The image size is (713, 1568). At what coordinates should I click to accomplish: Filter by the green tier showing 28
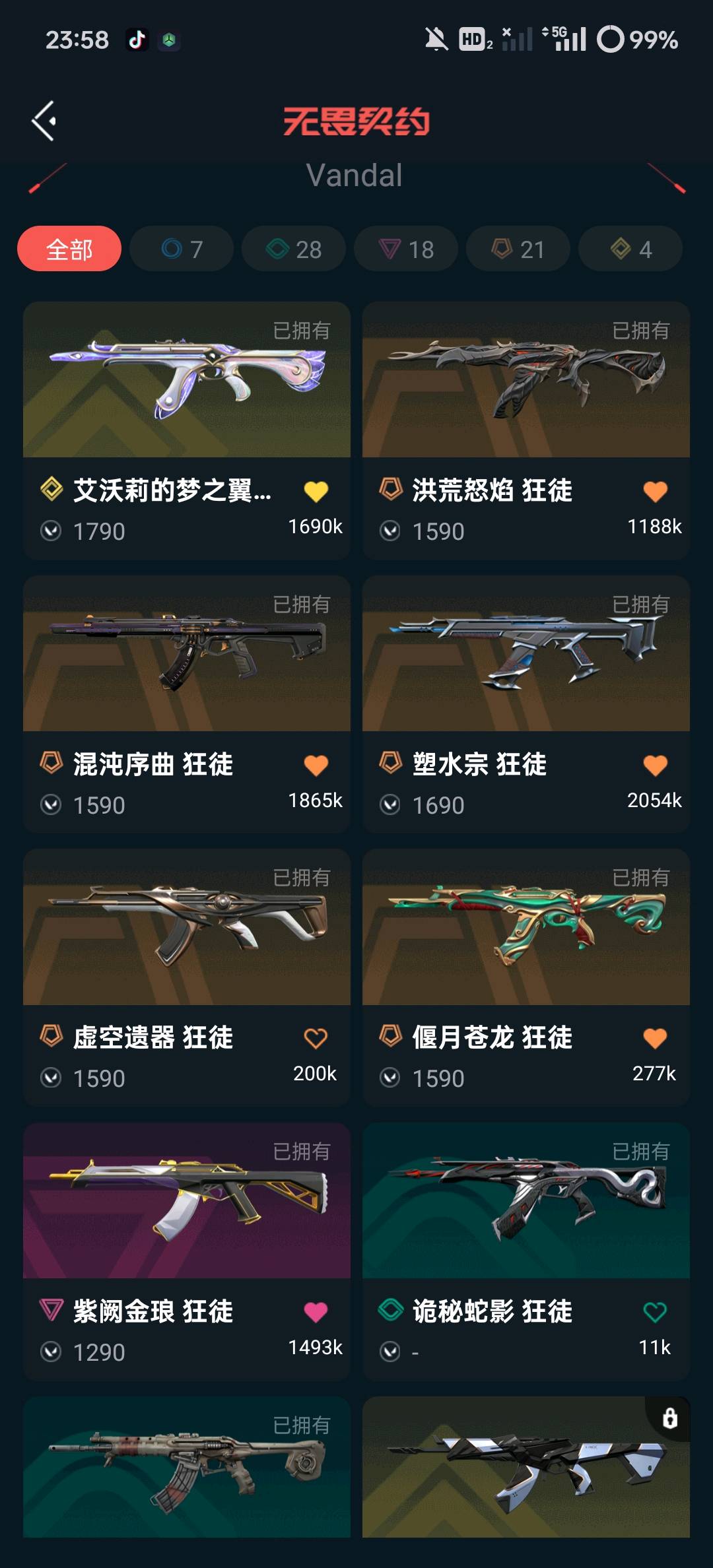(294, 249)
